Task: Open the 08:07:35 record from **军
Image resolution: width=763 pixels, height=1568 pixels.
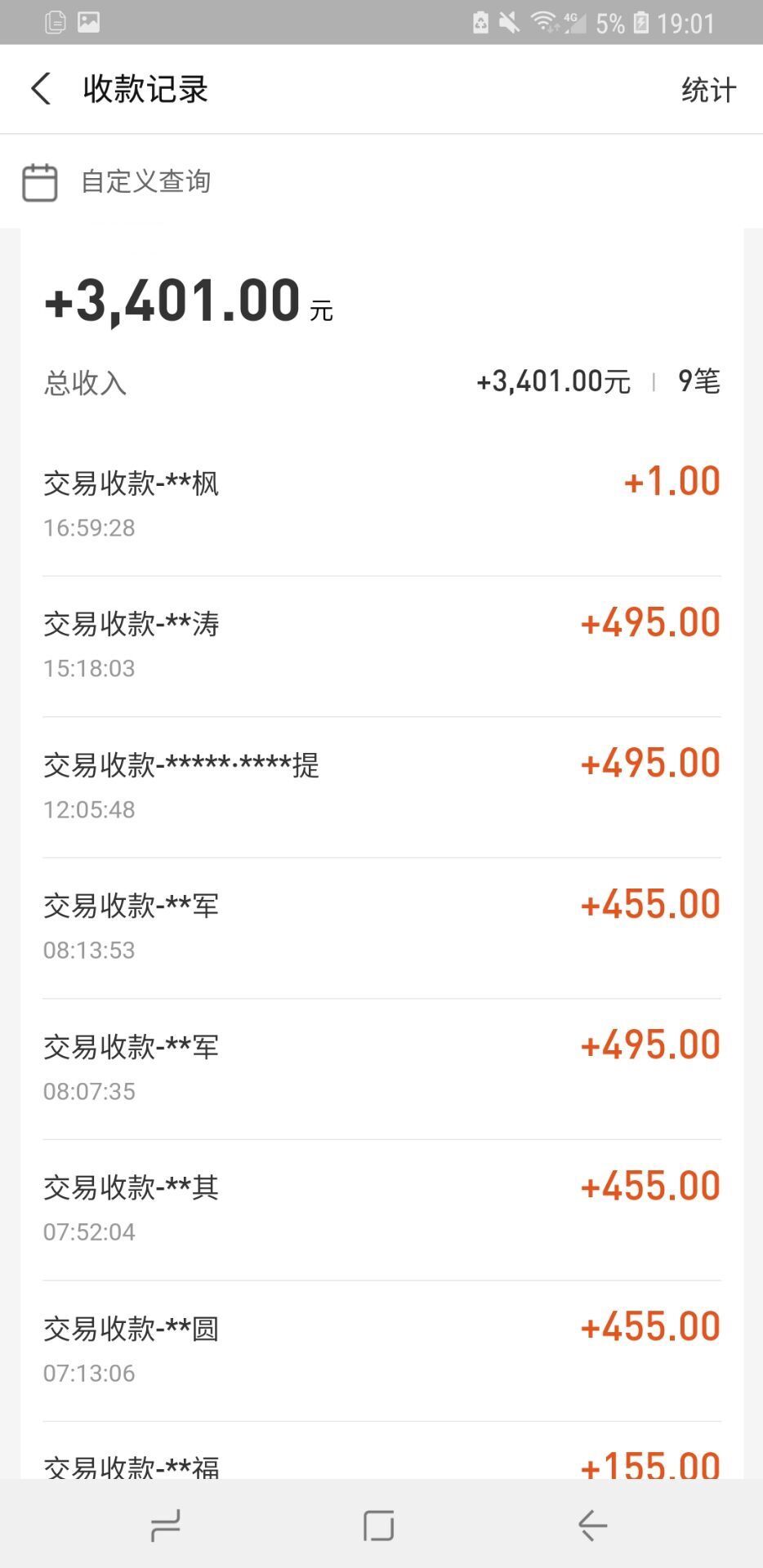Action: click(381, 1069)
